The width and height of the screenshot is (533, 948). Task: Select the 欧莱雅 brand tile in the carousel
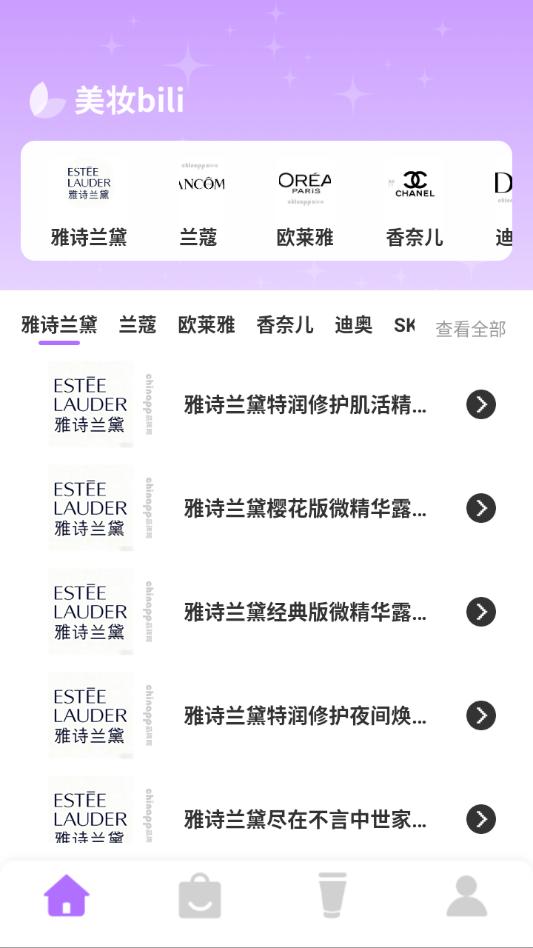coord(305,203)
